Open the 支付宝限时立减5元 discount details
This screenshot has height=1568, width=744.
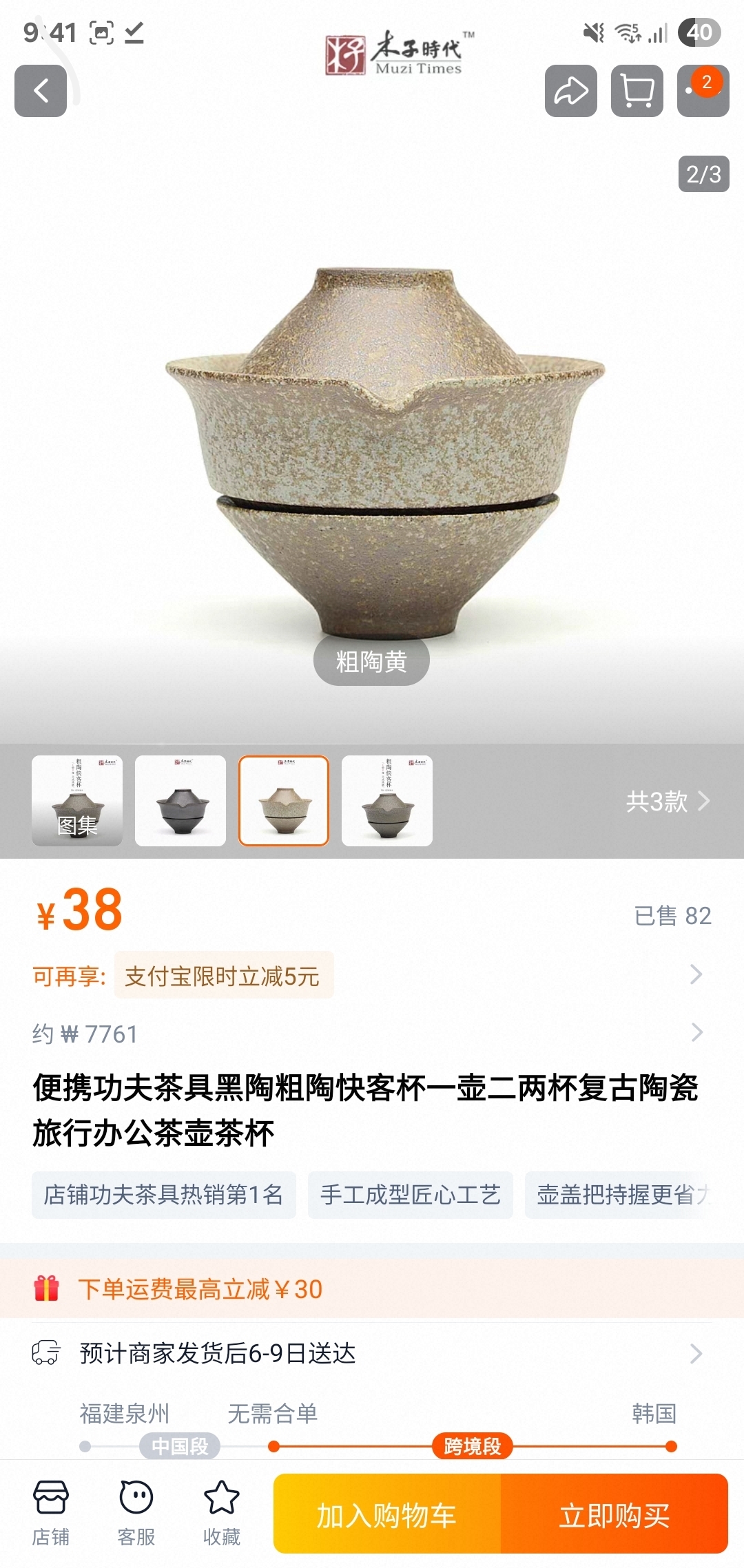(x=224, y=975)
